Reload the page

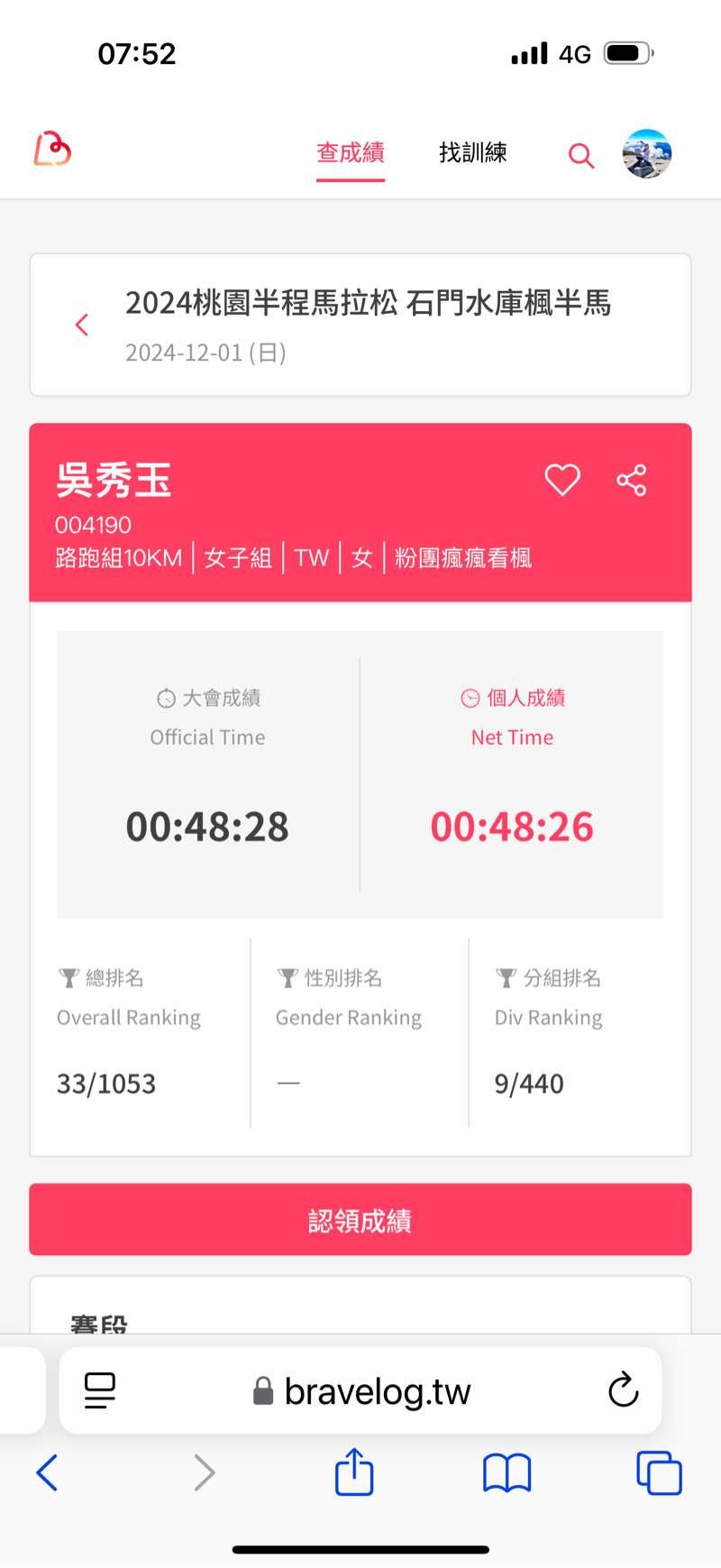(x=622, y=1389)
